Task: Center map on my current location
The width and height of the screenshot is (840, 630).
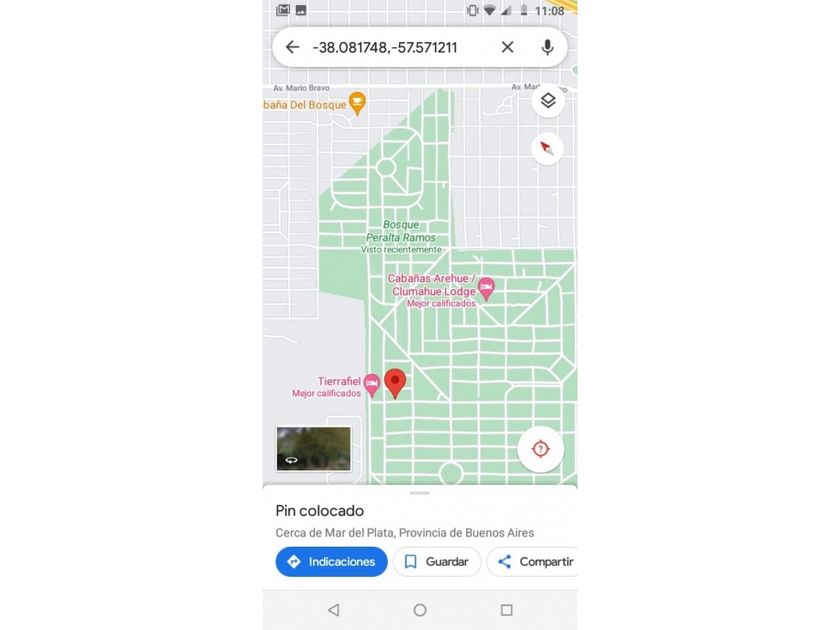Action: [x=541, y=449]
